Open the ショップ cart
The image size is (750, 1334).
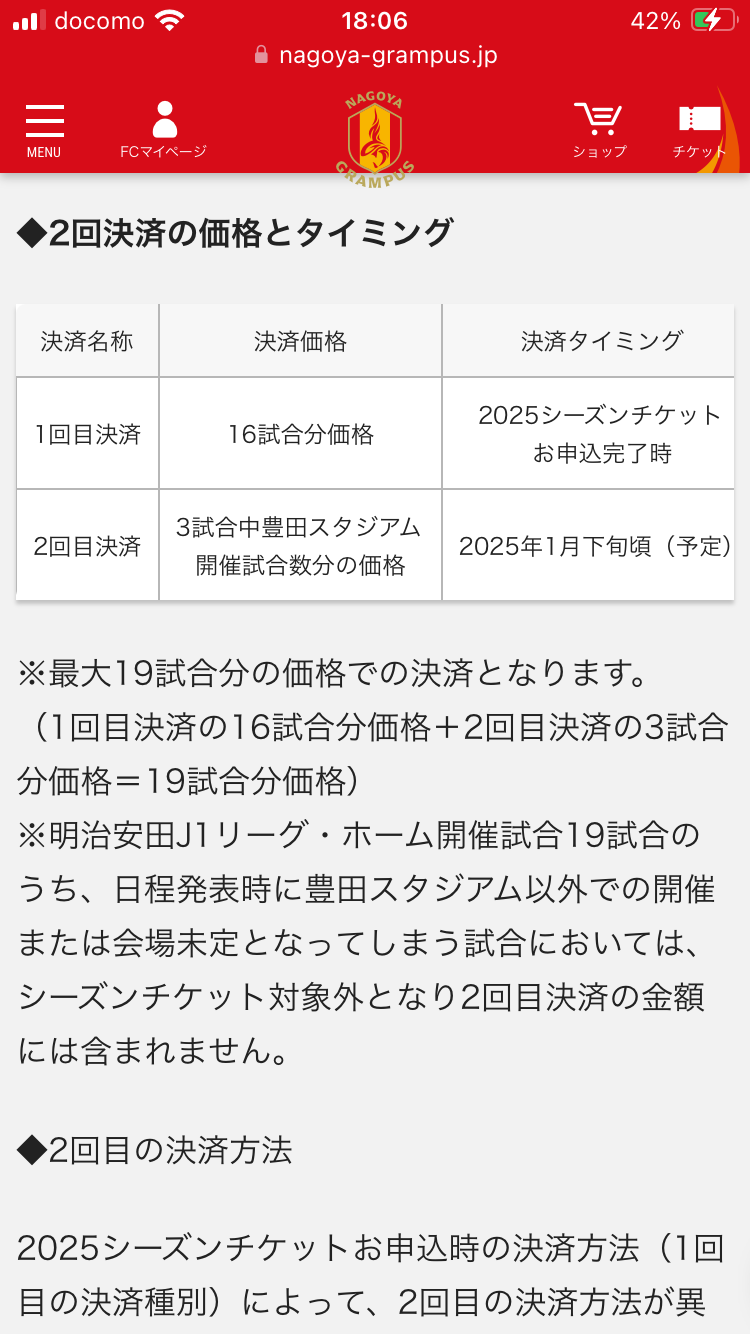point(599,131)
